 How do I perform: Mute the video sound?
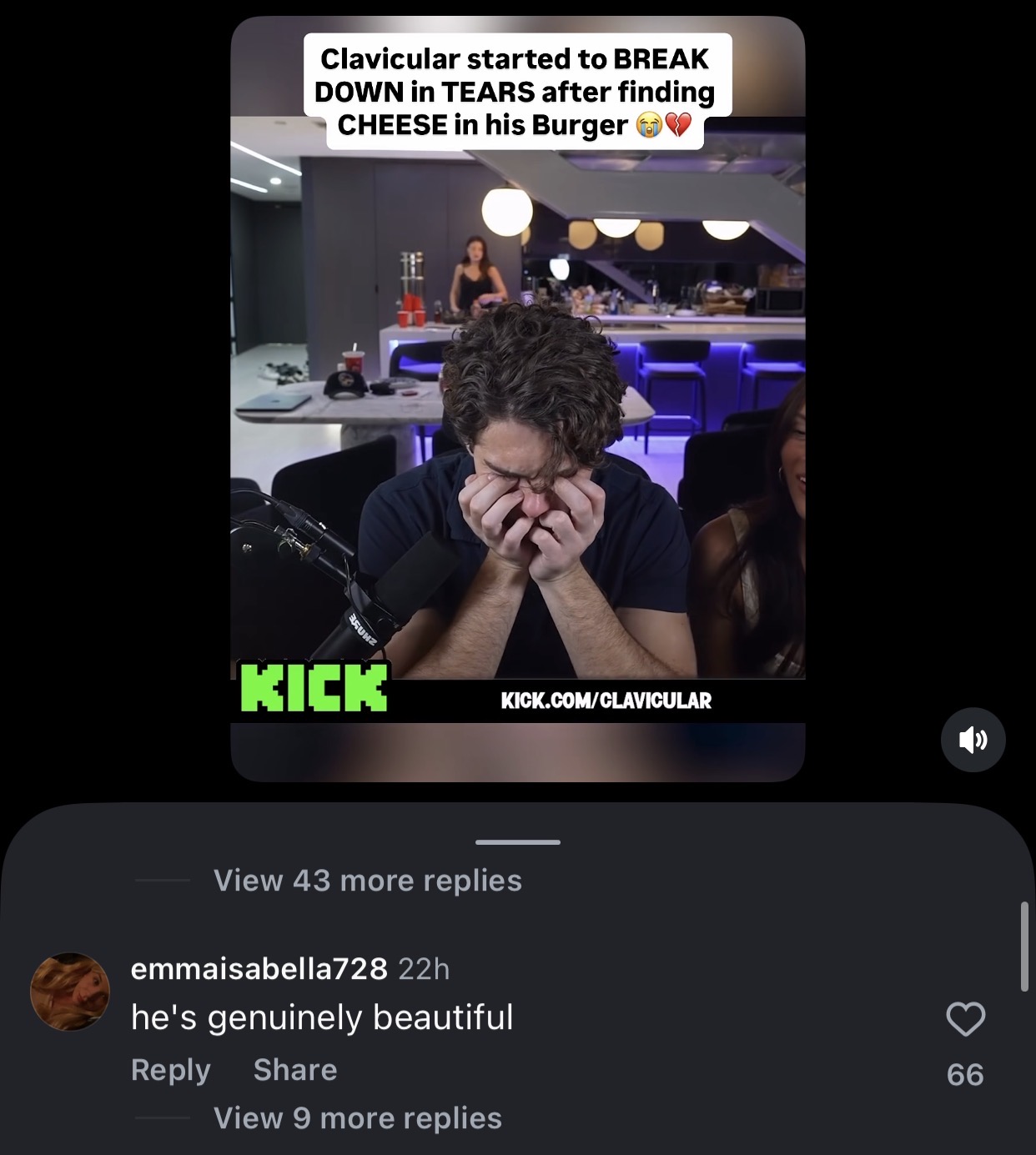point(973,740)
